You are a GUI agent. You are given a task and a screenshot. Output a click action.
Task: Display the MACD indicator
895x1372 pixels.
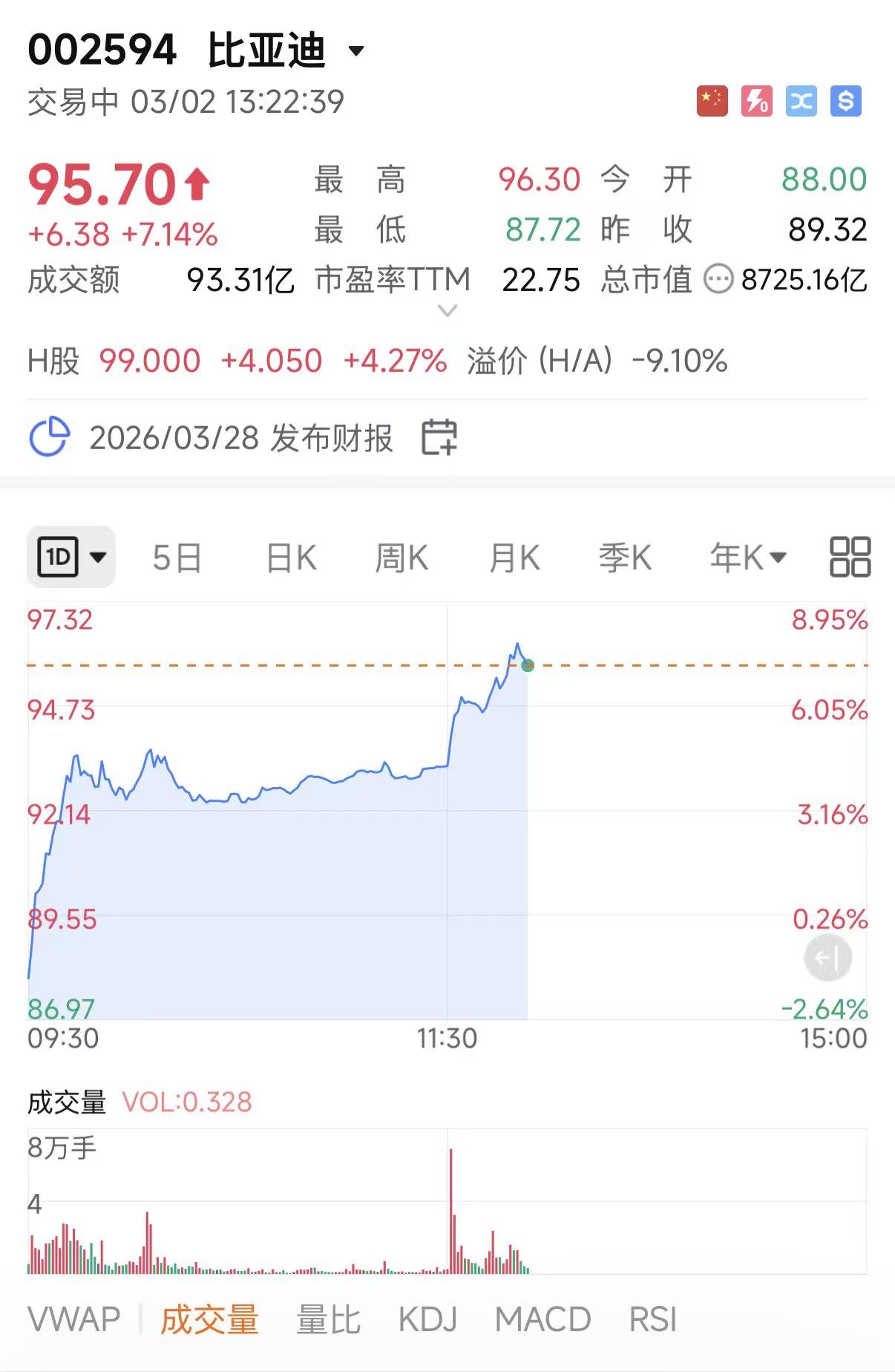click(542, 1319)
